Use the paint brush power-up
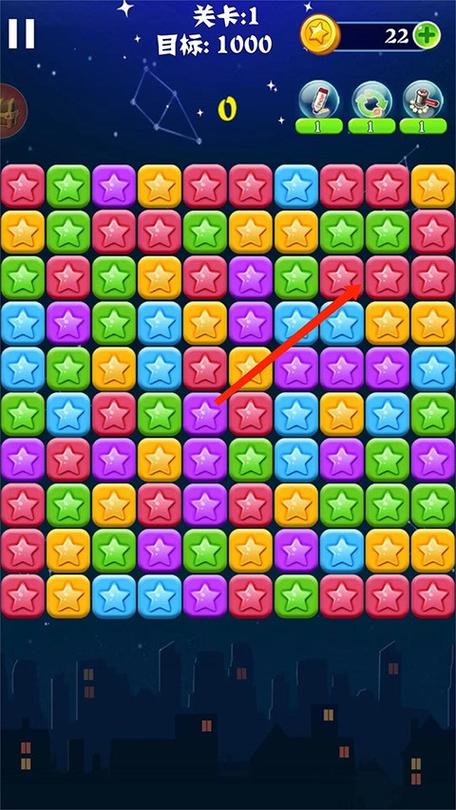Screen dimensions: 456x810 click(319, 100)
